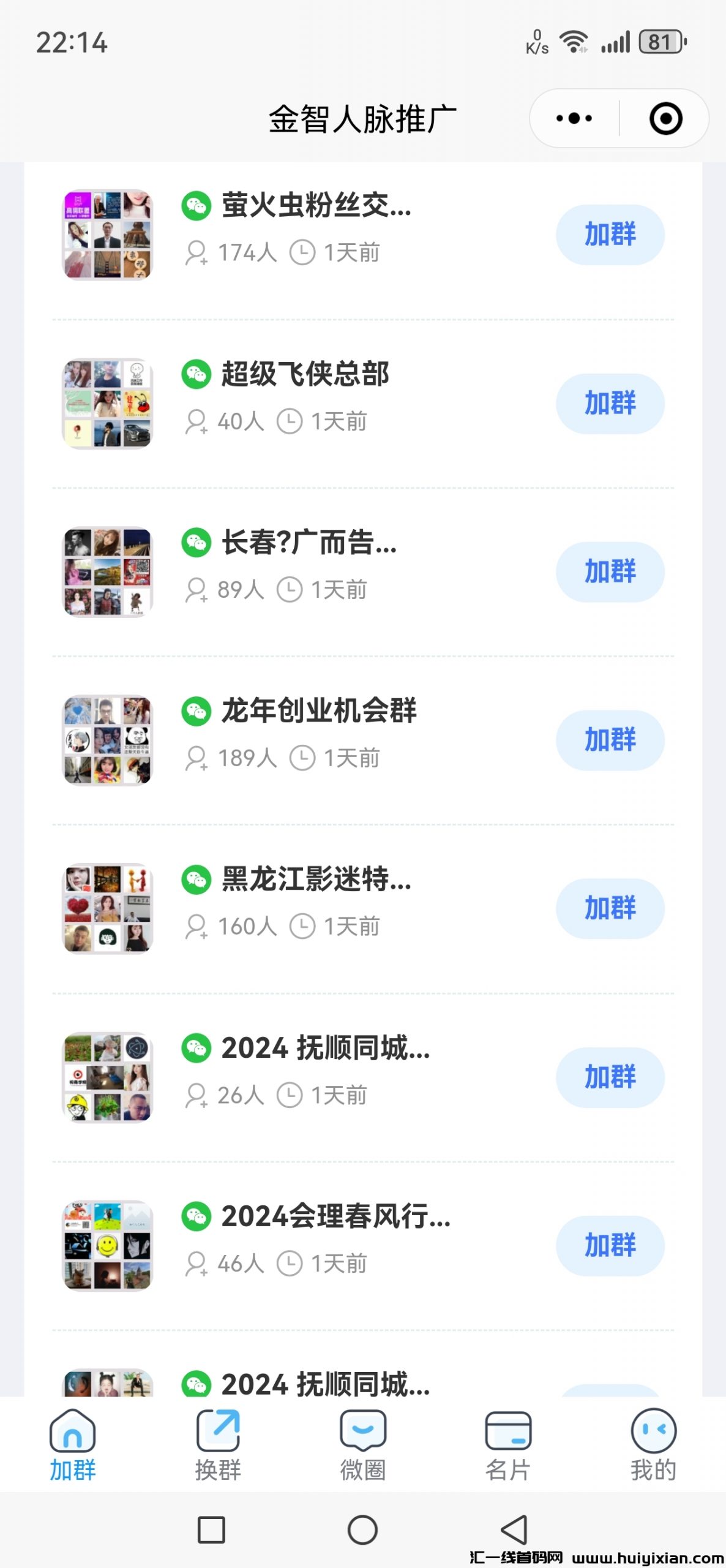The width and height of the screenshot is (726, 1568).
Task: Join the 2024会理春风行 group
Action: (x=610, y=1246)
